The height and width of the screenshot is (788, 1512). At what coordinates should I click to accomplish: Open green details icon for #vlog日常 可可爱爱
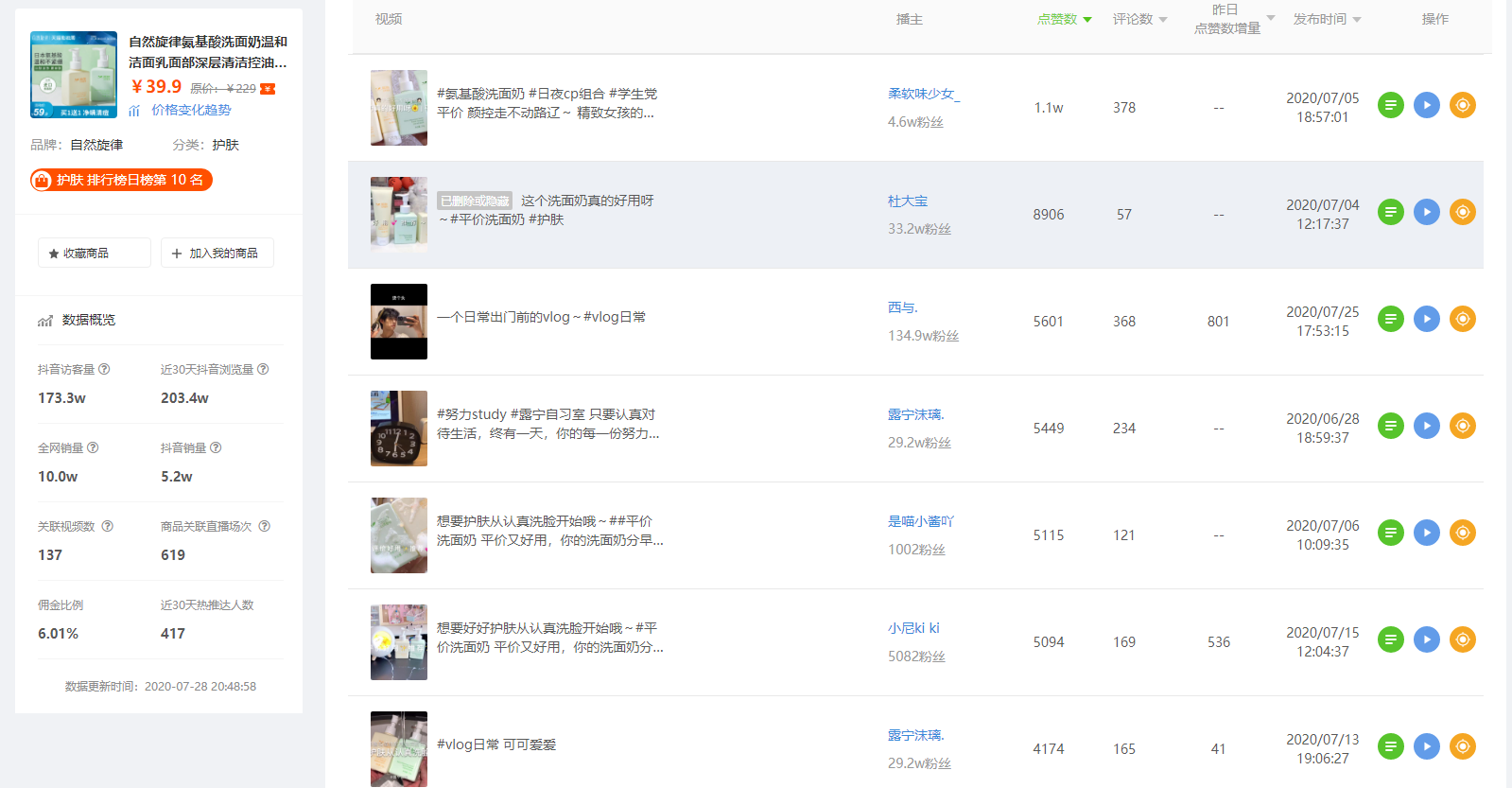[x=1390, y=746]
